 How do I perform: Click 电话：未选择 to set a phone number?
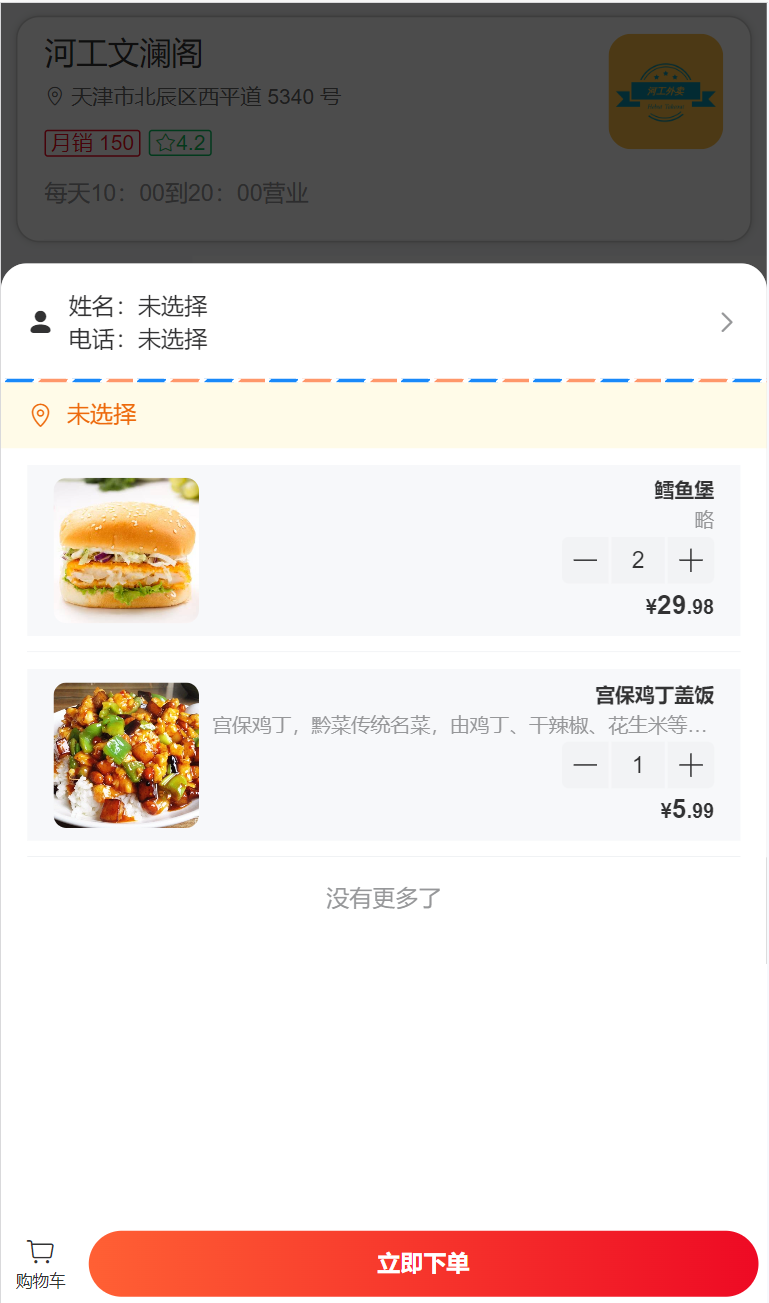point(137,340)
